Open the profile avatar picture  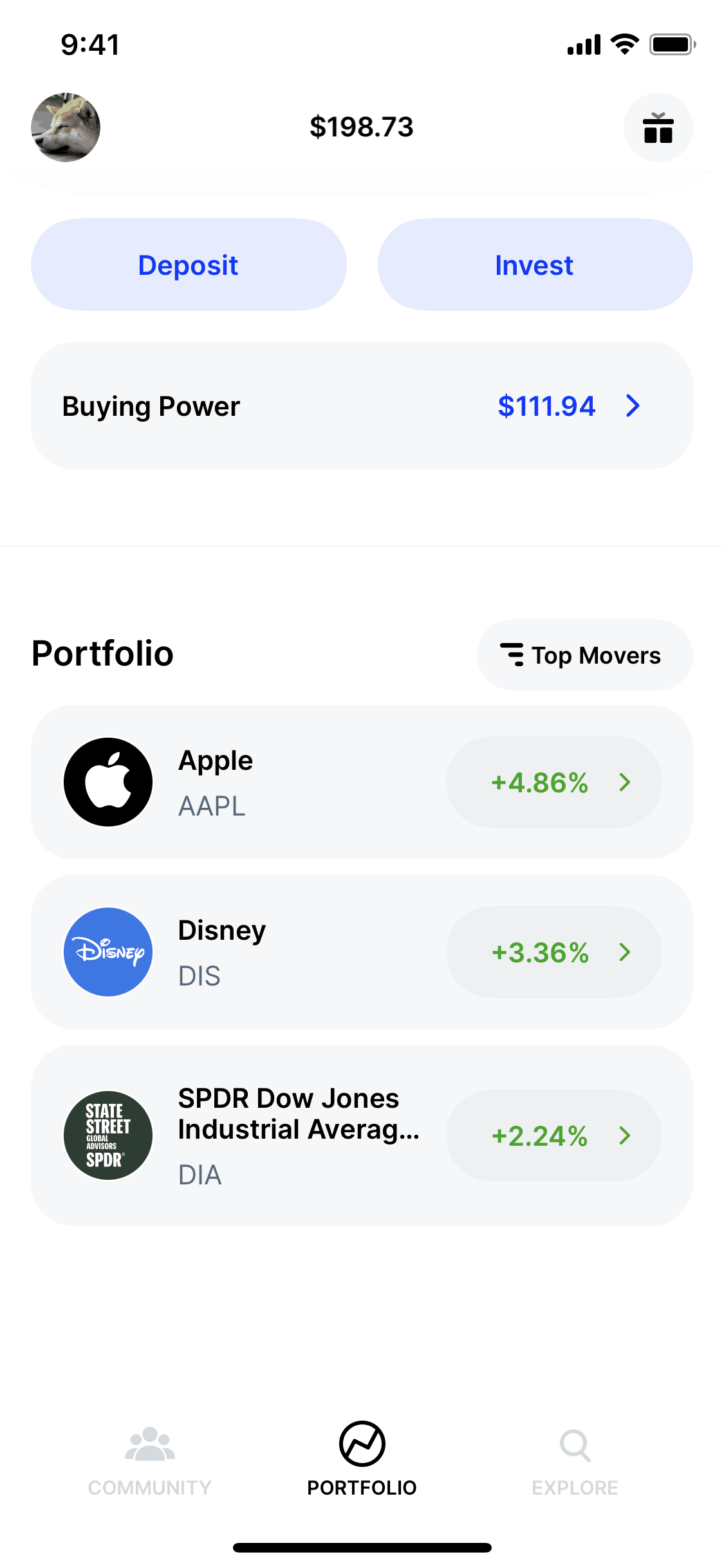[66, 127]
